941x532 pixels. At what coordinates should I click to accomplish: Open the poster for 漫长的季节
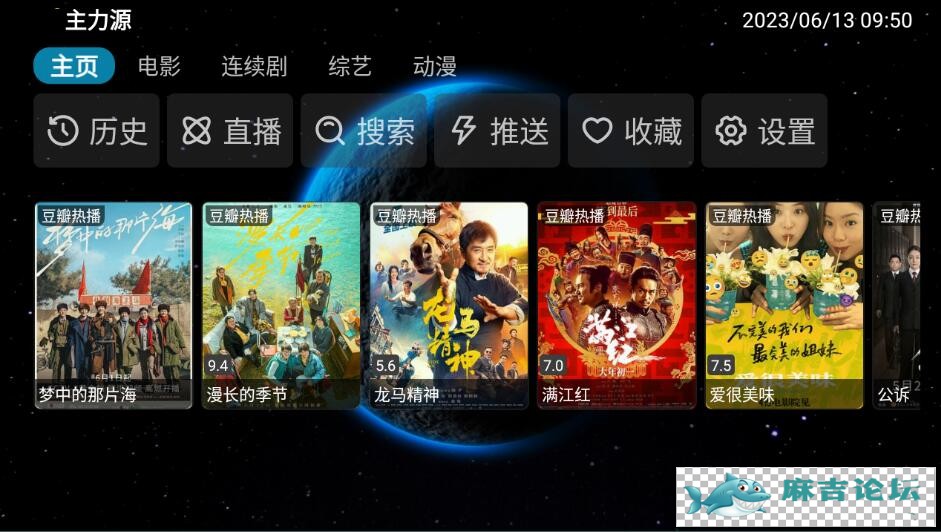click(281, 305)
